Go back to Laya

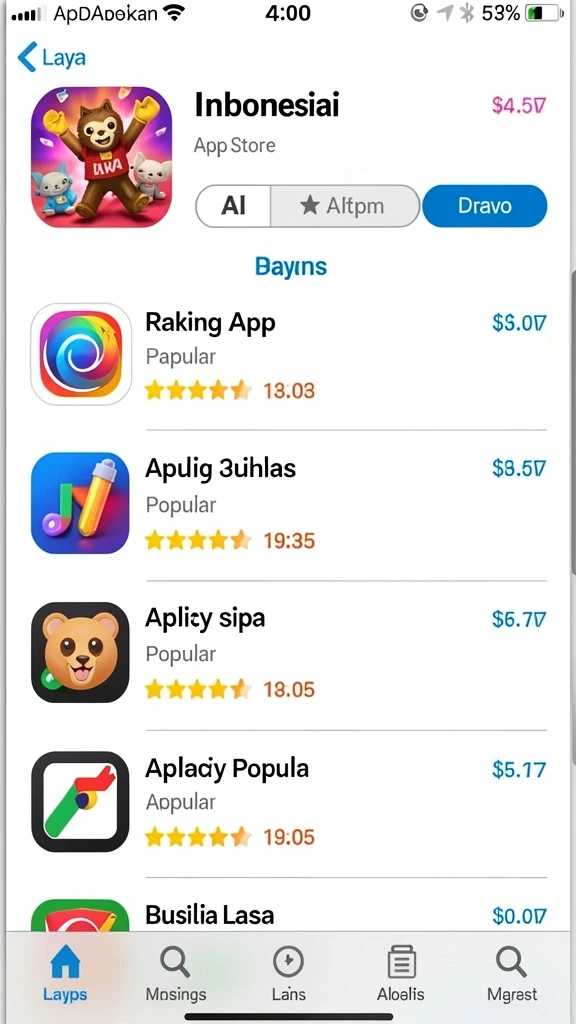[x=52, y=57]
